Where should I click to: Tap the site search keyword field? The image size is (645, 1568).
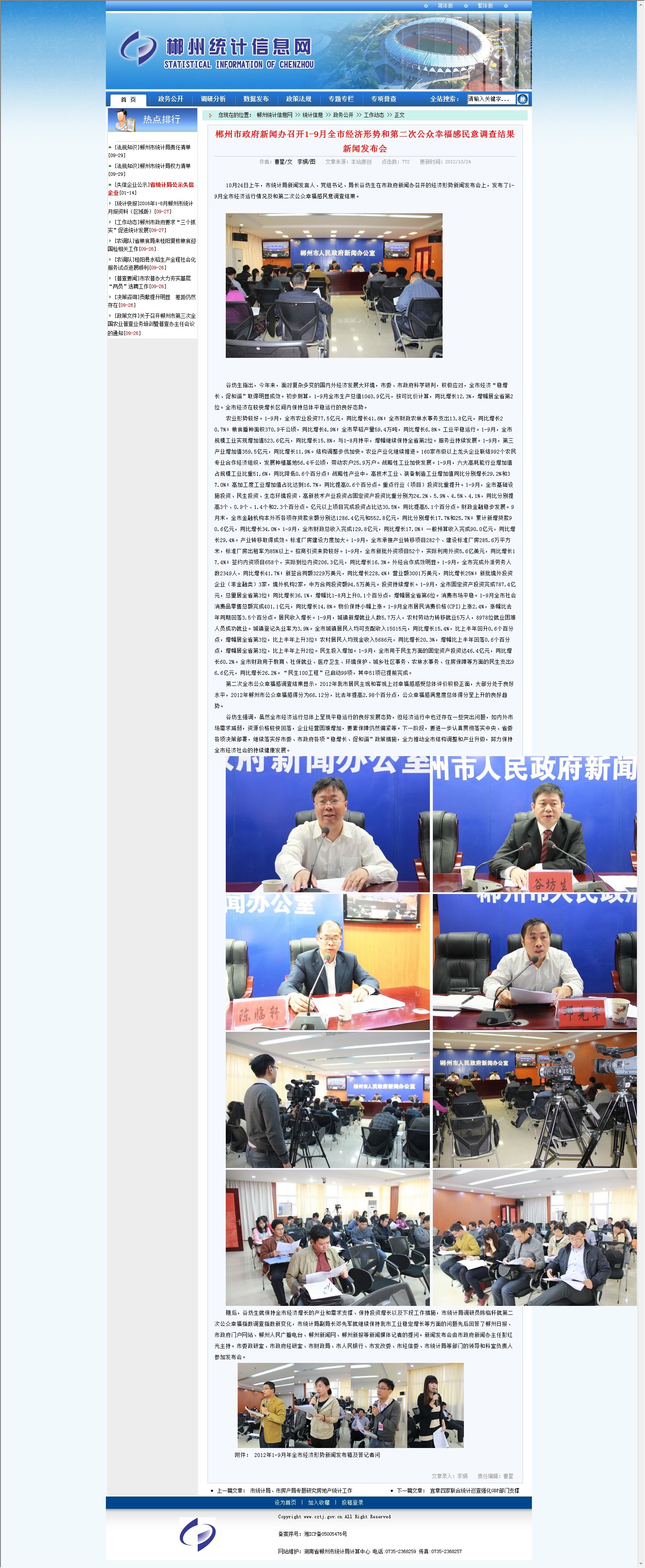[x=490, y=99]
